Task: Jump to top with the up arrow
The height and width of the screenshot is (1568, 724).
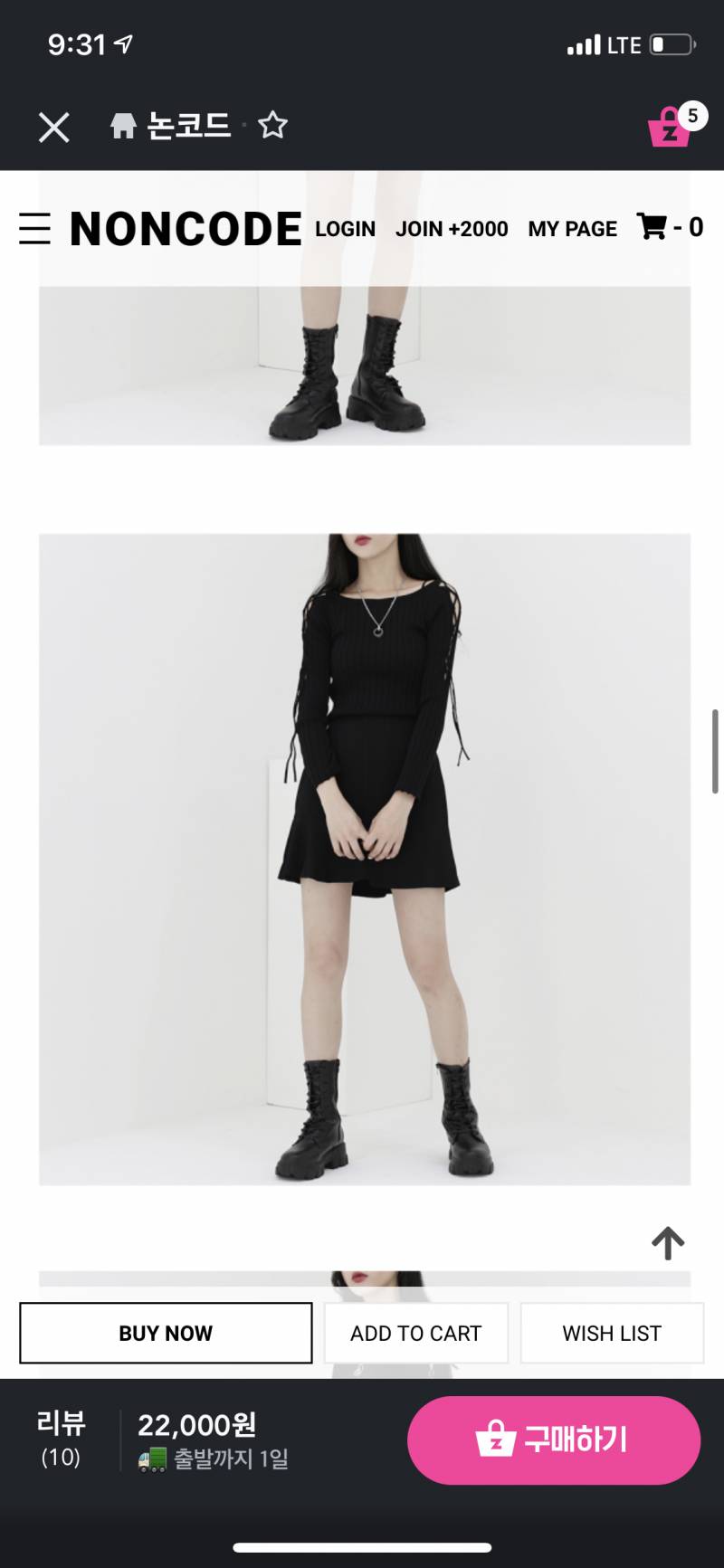Action: point(668,1243)
